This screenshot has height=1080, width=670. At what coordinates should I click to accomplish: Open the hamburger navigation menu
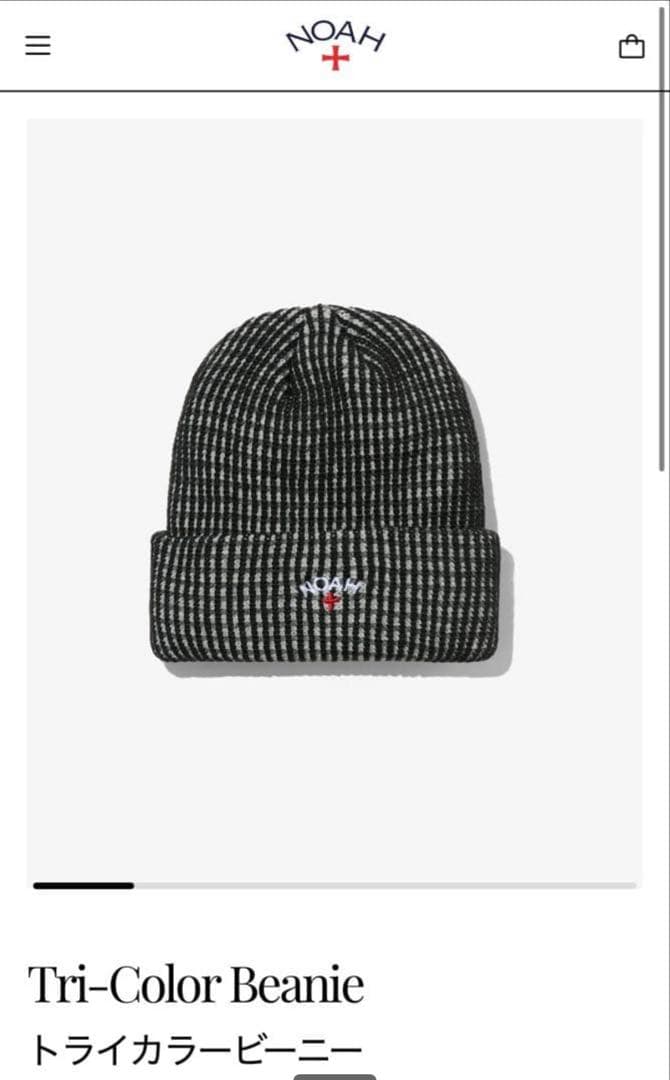[38, 46]
